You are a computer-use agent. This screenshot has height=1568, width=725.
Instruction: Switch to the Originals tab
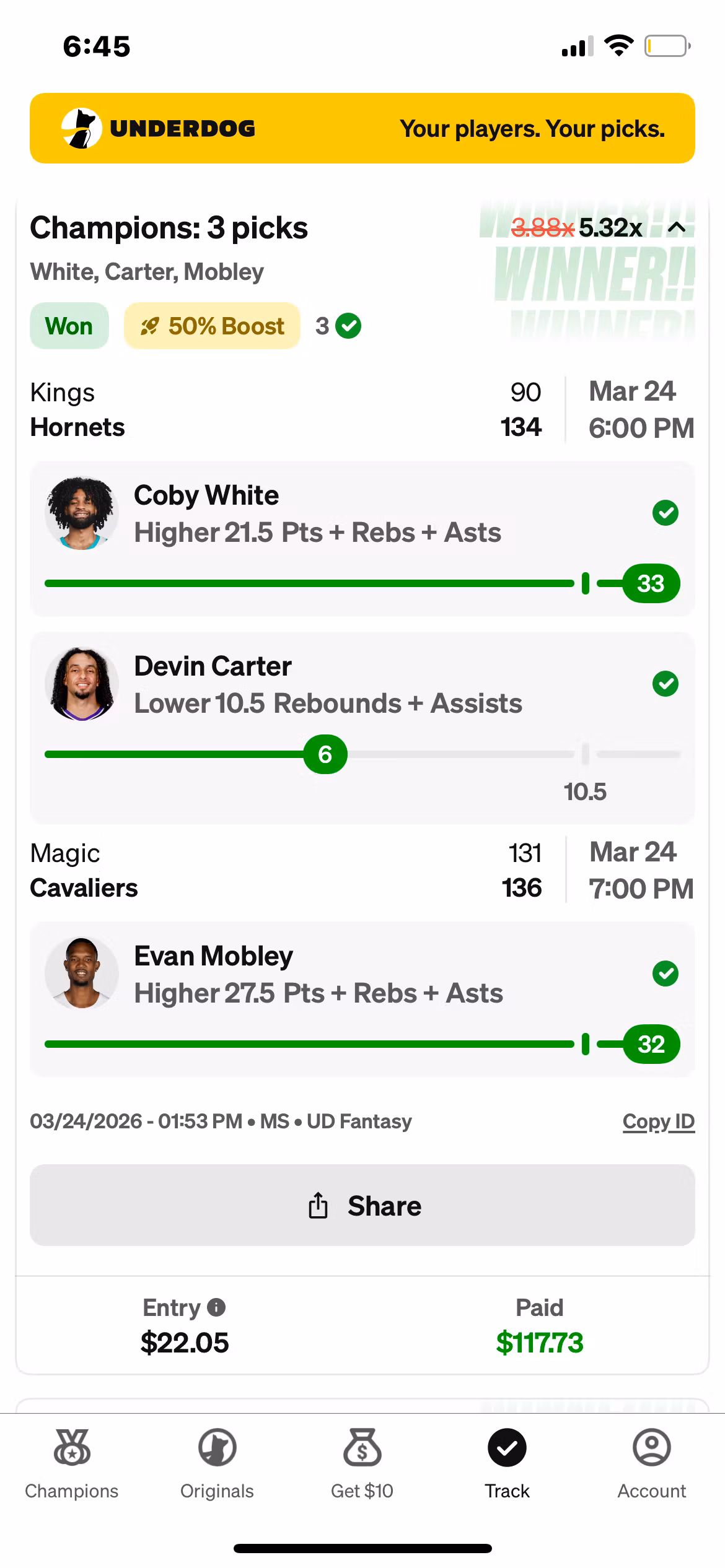217,1464
